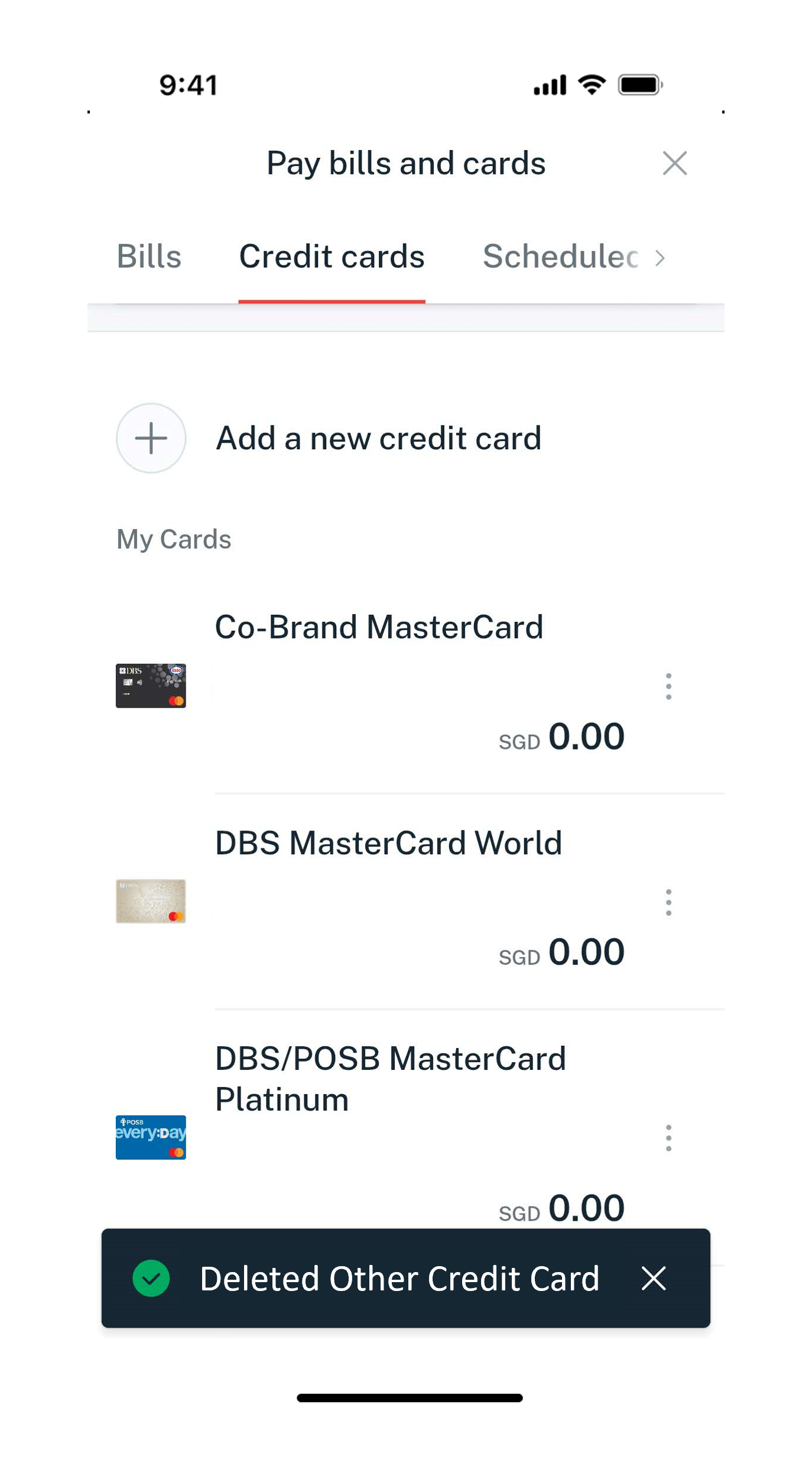This screenshot has width=812, height=1463.
Task: Add a new credit card
Action: [x=378, y=438]
